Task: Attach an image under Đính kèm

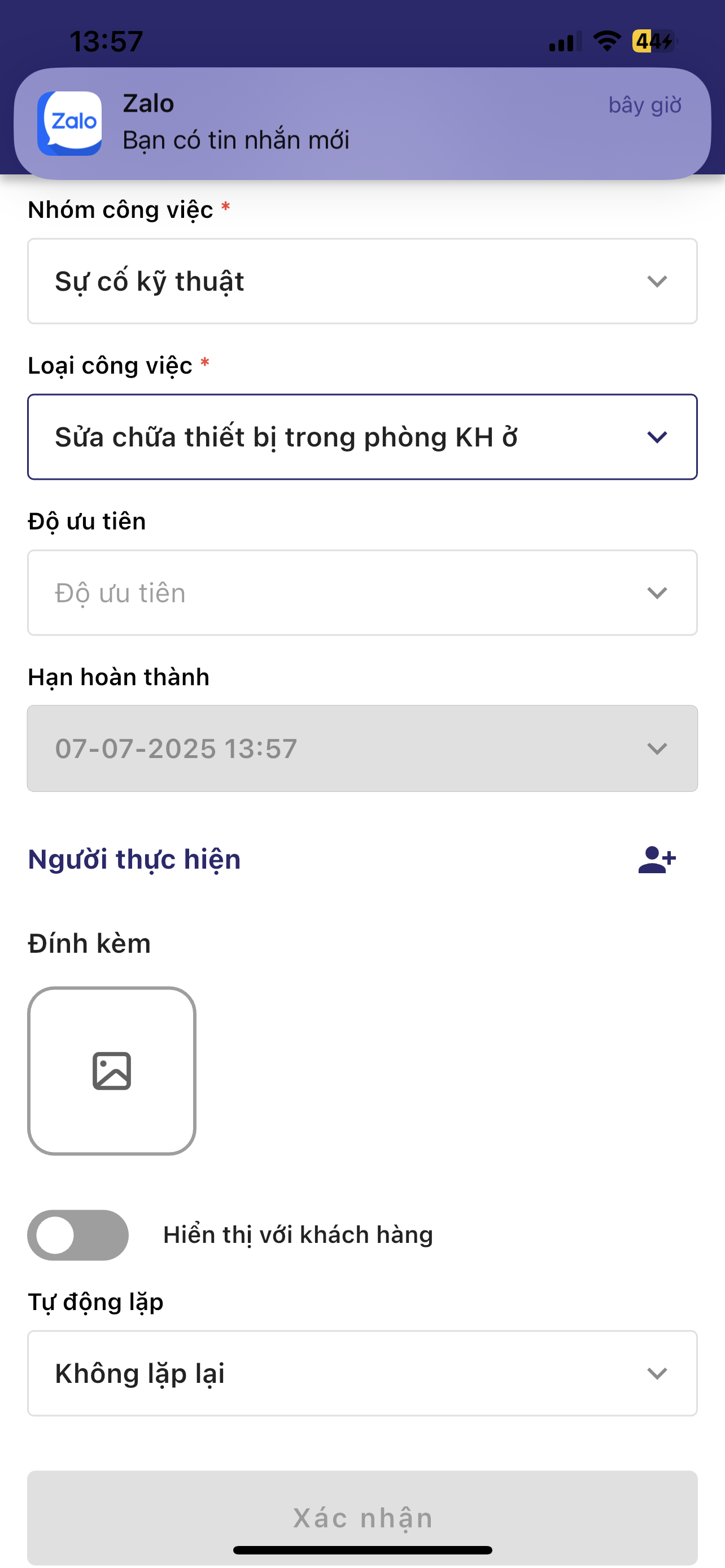Action: 112,1071
